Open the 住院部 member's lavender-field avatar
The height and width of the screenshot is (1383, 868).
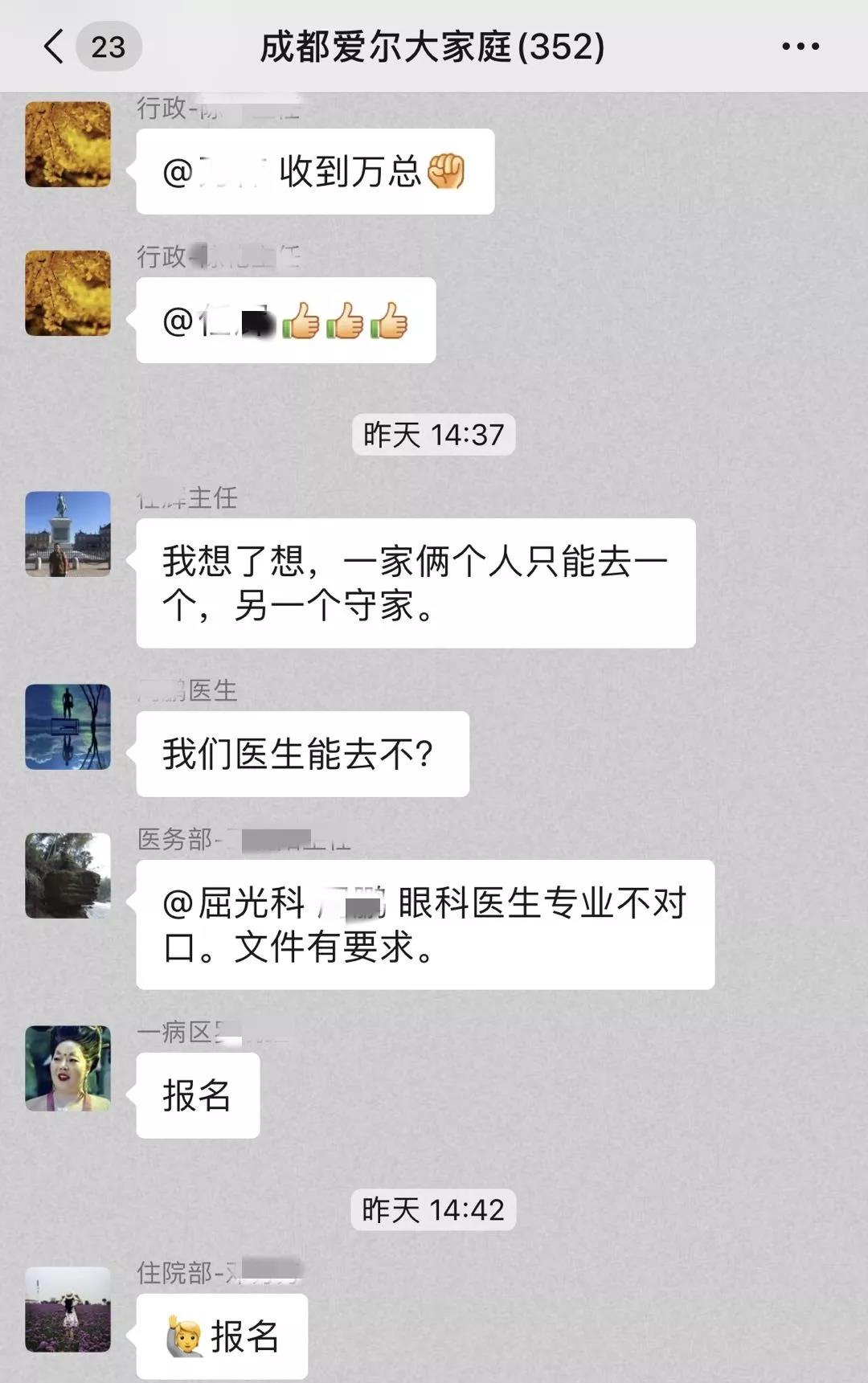tap(68, 1309)
